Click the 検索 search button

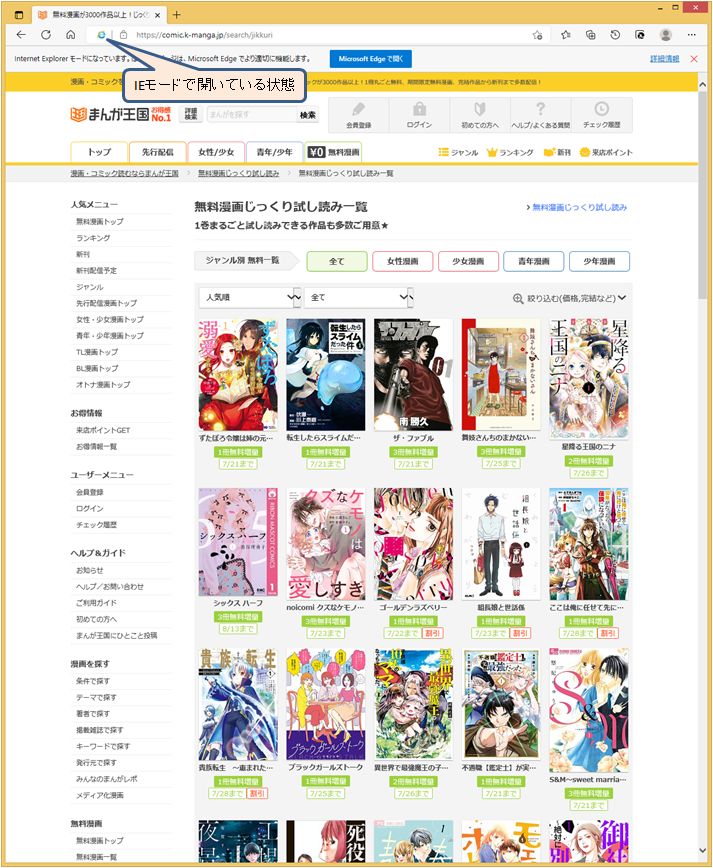click(307, 115)
